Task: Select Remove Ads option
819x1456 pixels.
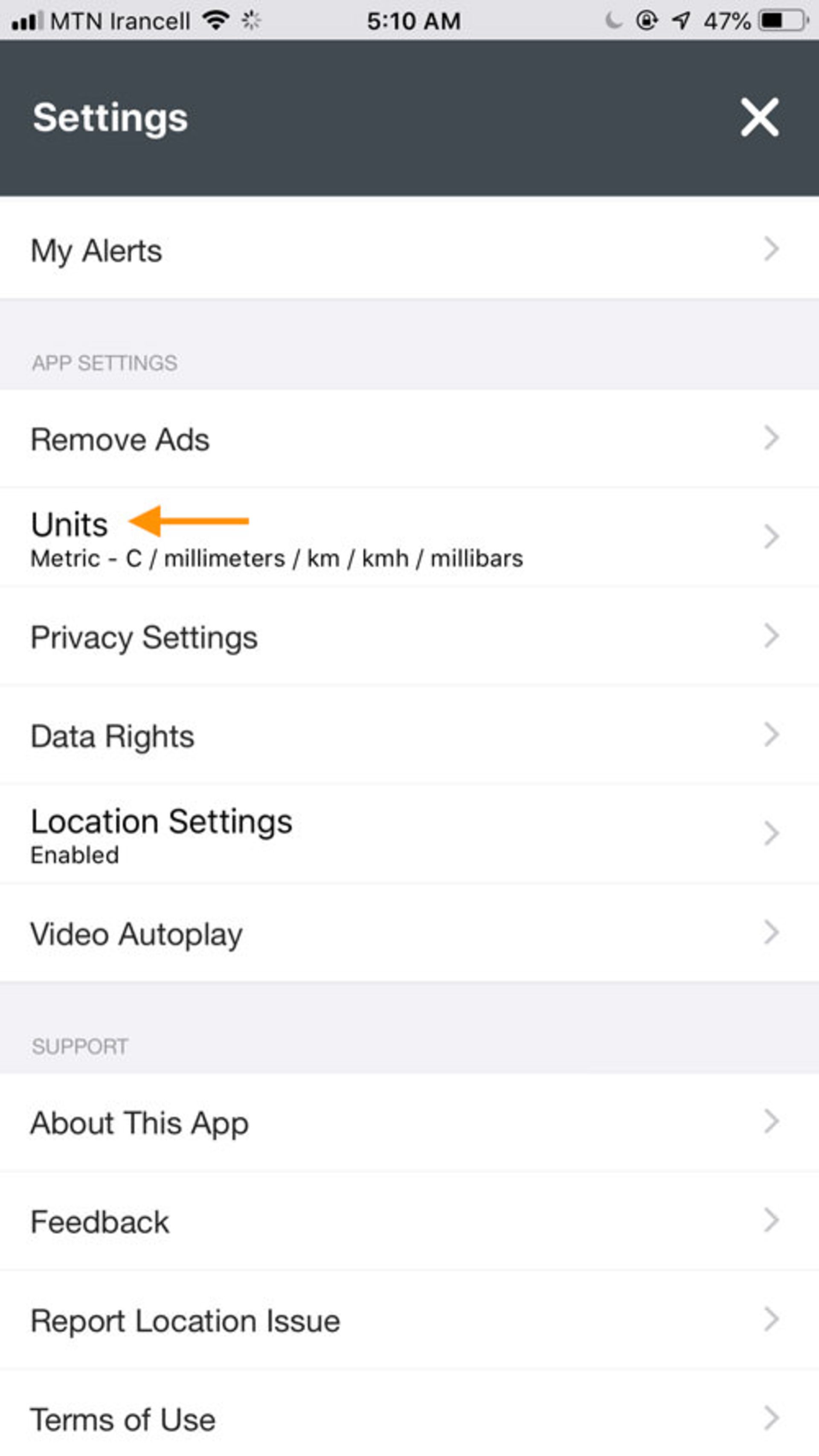Action: (409, 439)
